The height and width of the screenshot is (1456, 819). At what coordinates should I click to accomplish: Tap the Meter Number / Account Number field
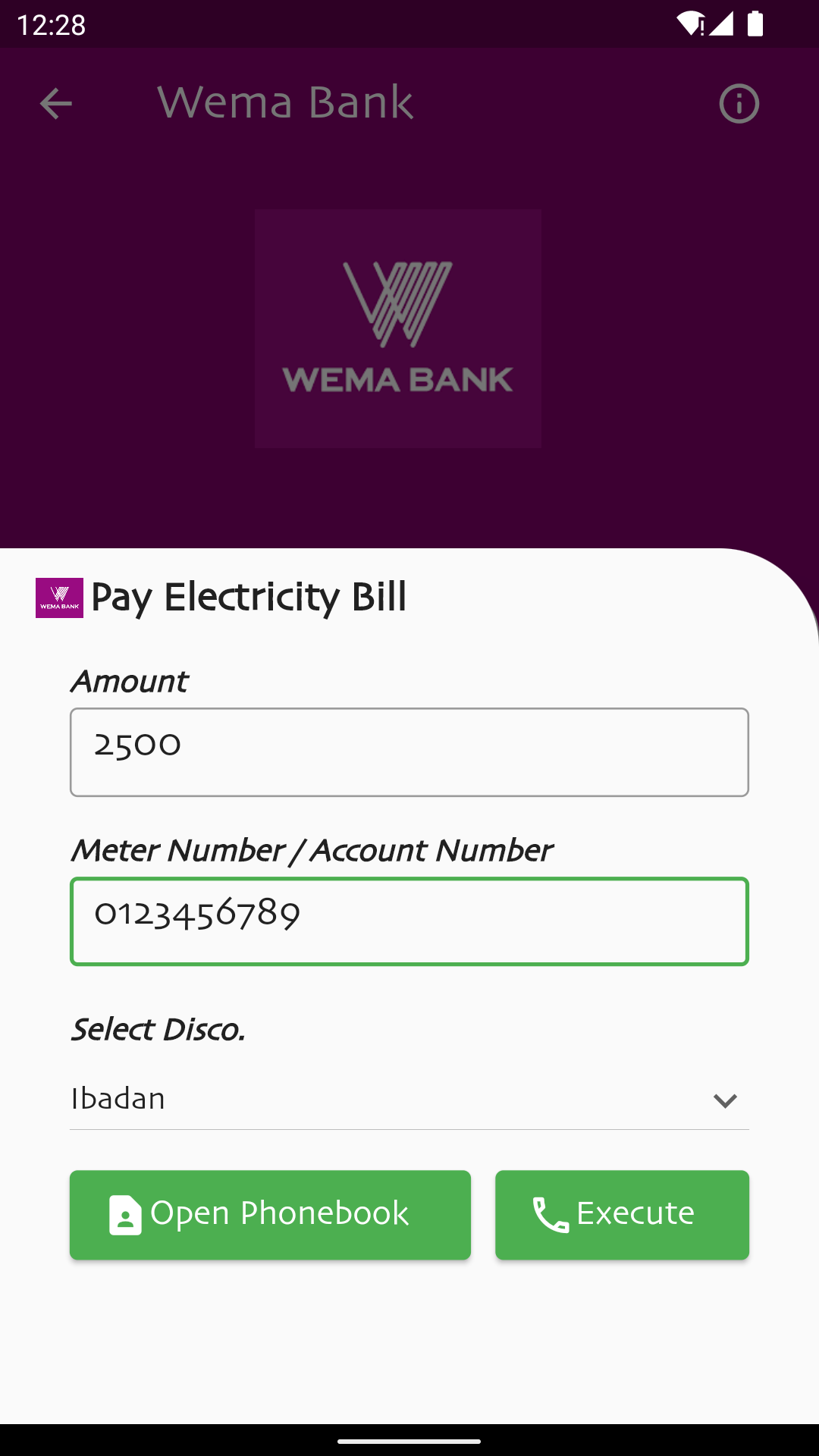(x=409, y=921)
